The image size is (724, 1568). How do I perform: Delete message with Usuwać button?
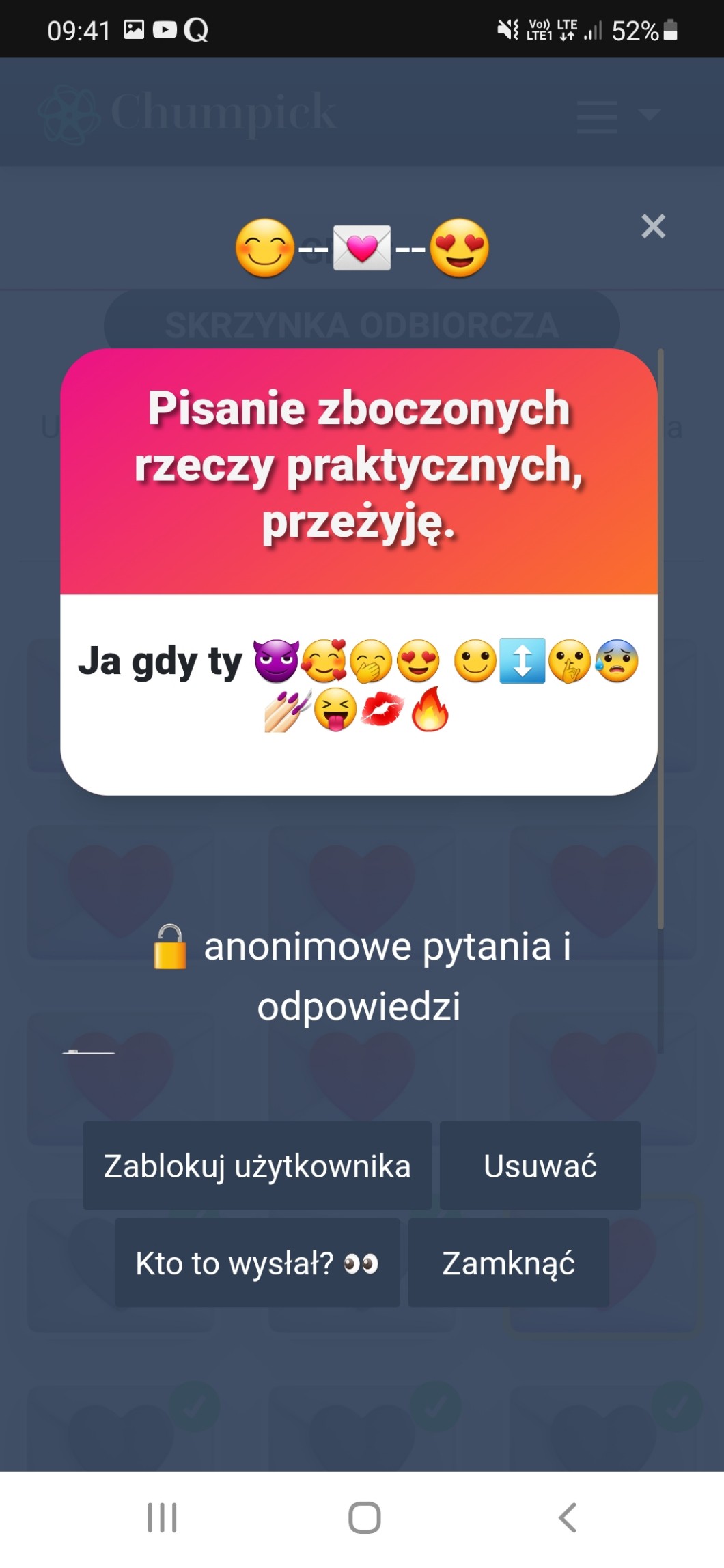(540, 1166)
